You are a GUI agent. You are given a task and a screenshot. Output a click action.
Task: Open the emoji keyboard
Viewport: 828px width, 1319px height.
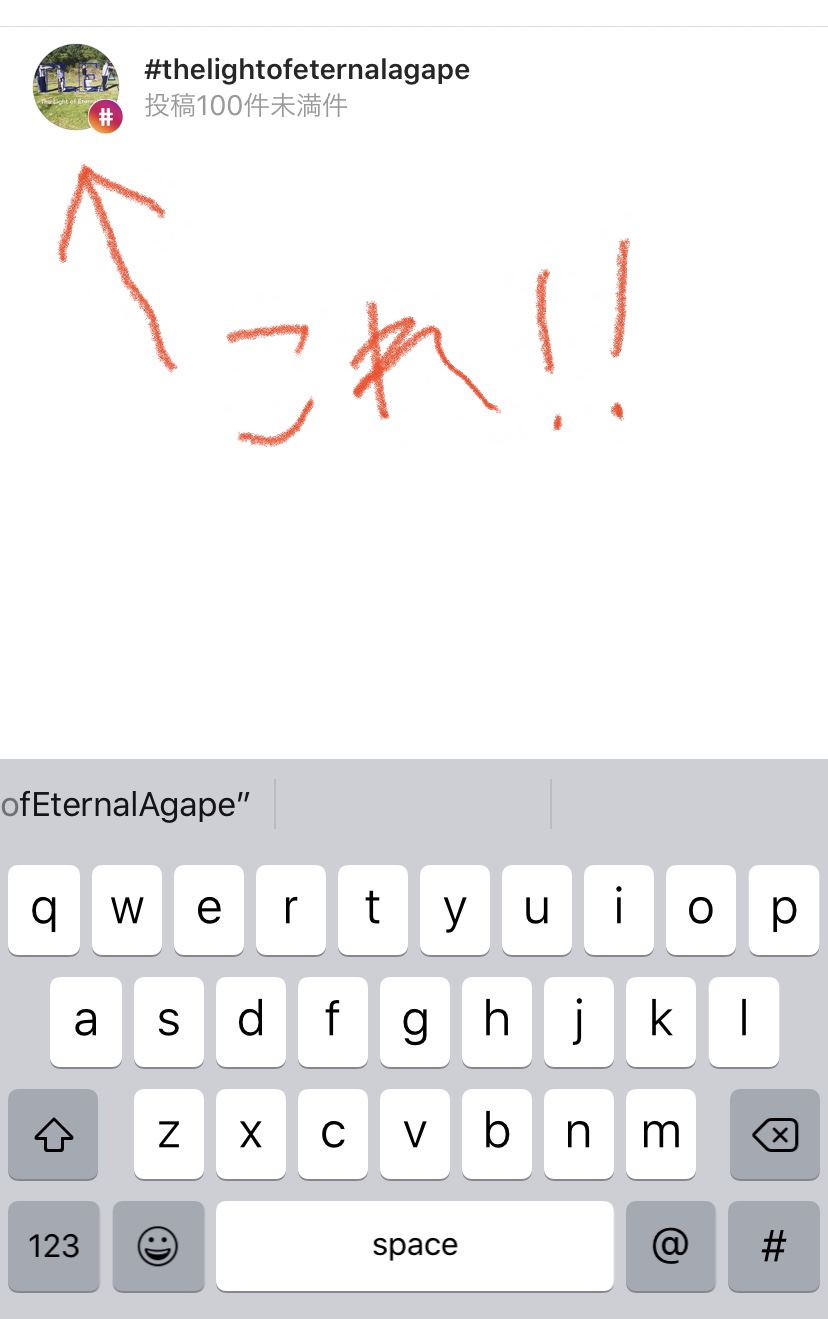click(x=158, y=1246)
